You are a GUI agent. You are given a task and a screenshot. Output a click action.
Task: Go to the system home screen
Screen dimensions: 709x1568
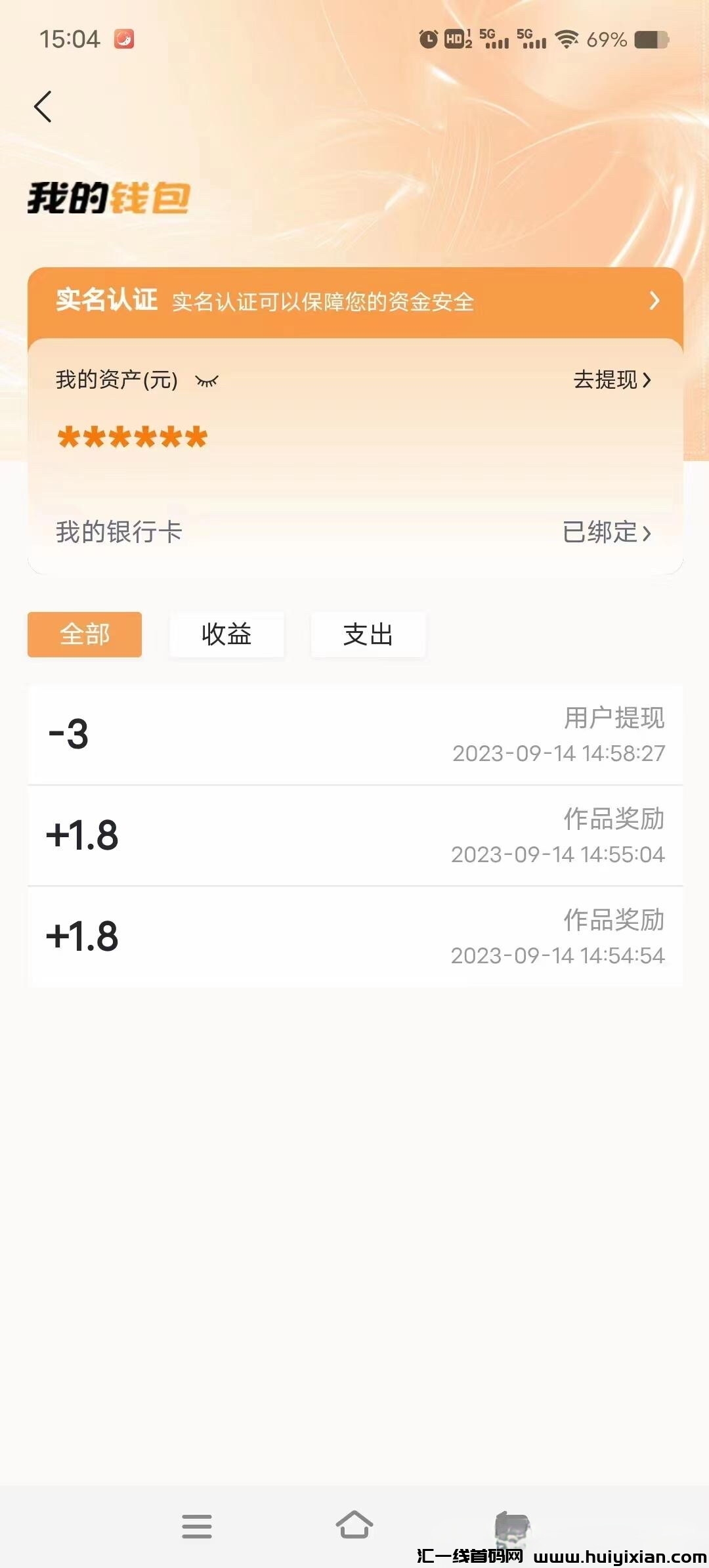[354, 1525]
